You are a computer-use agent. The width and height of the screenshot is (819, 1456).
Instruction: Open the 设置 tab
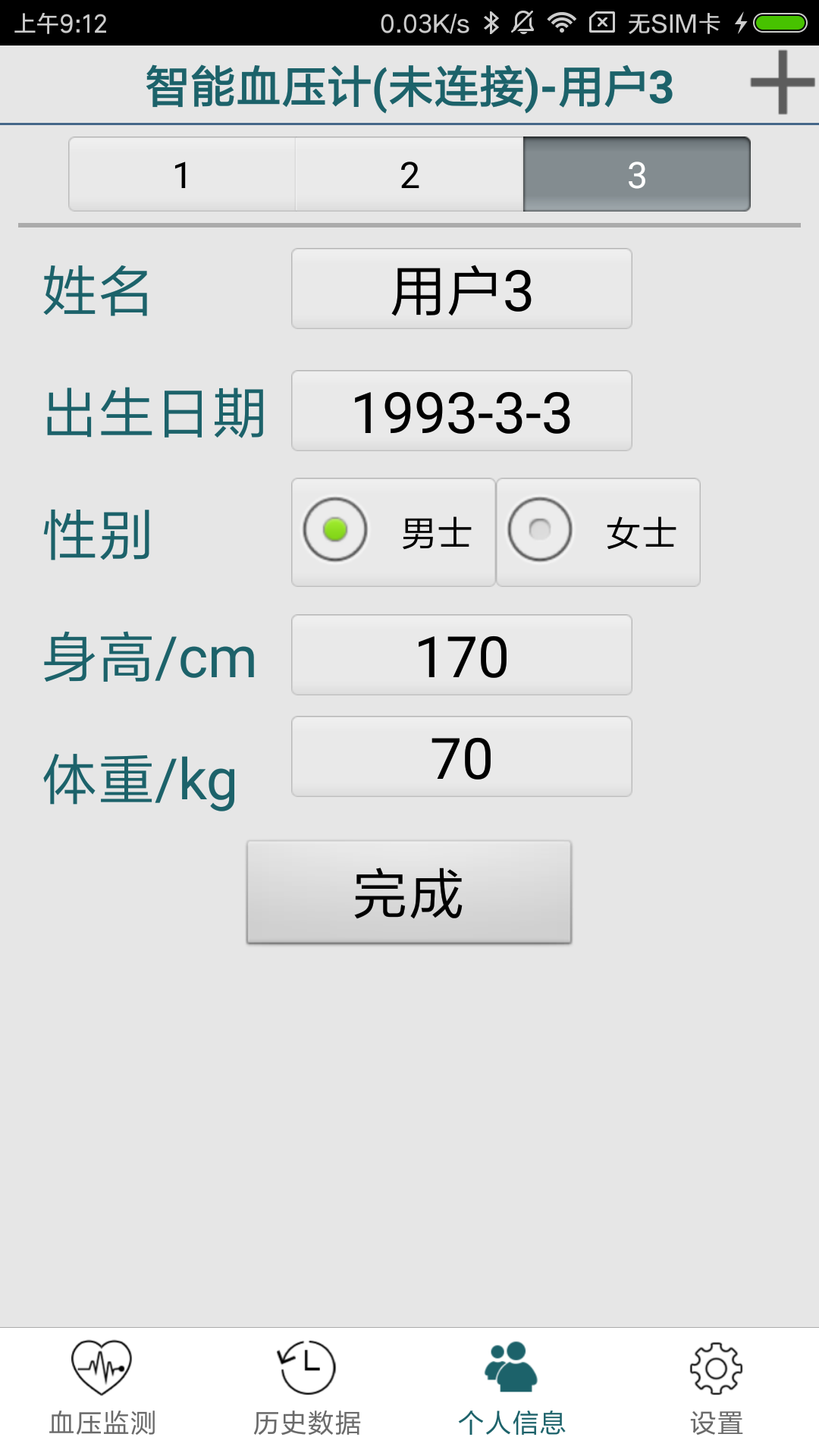717,1389
